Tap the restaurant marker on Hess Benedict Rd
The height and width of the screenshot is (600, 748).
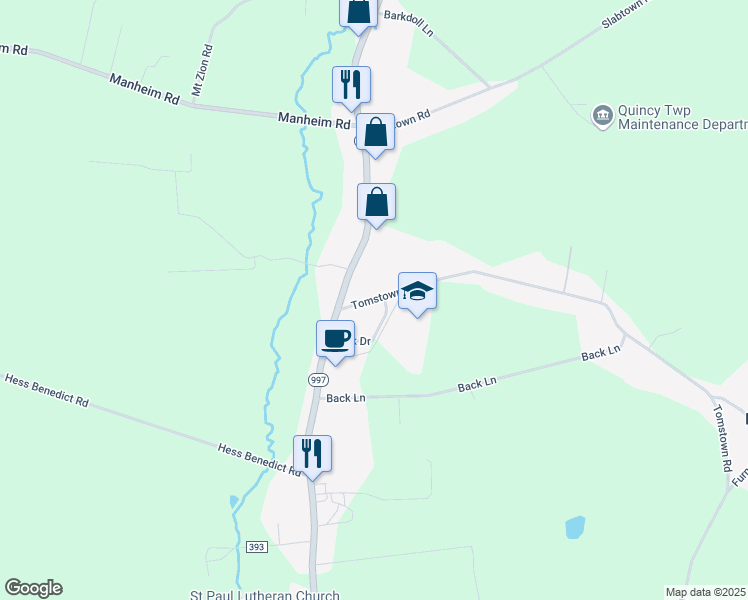pyautogui.click(x=312, y=453)
